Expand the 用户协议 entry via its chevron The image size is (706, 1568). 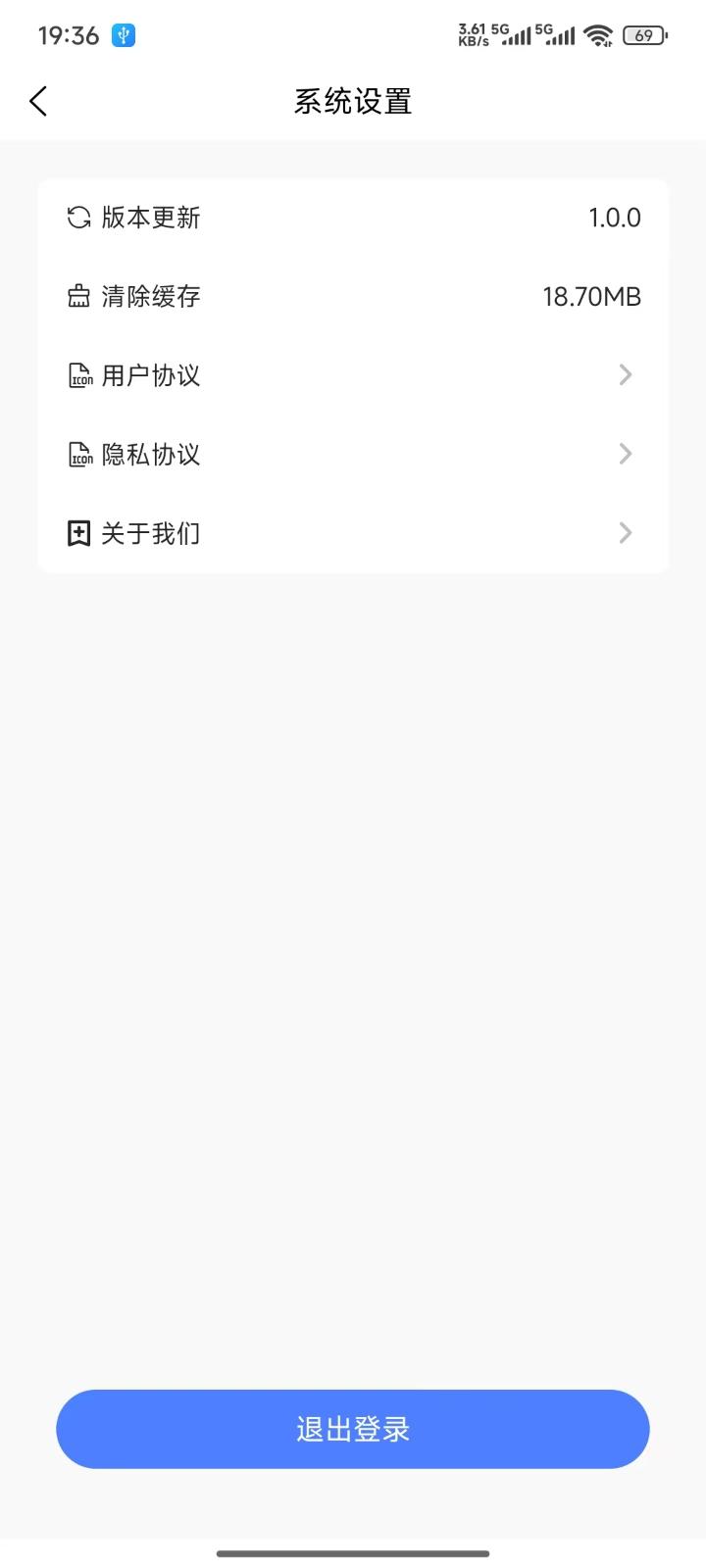[x=625, y=374]
